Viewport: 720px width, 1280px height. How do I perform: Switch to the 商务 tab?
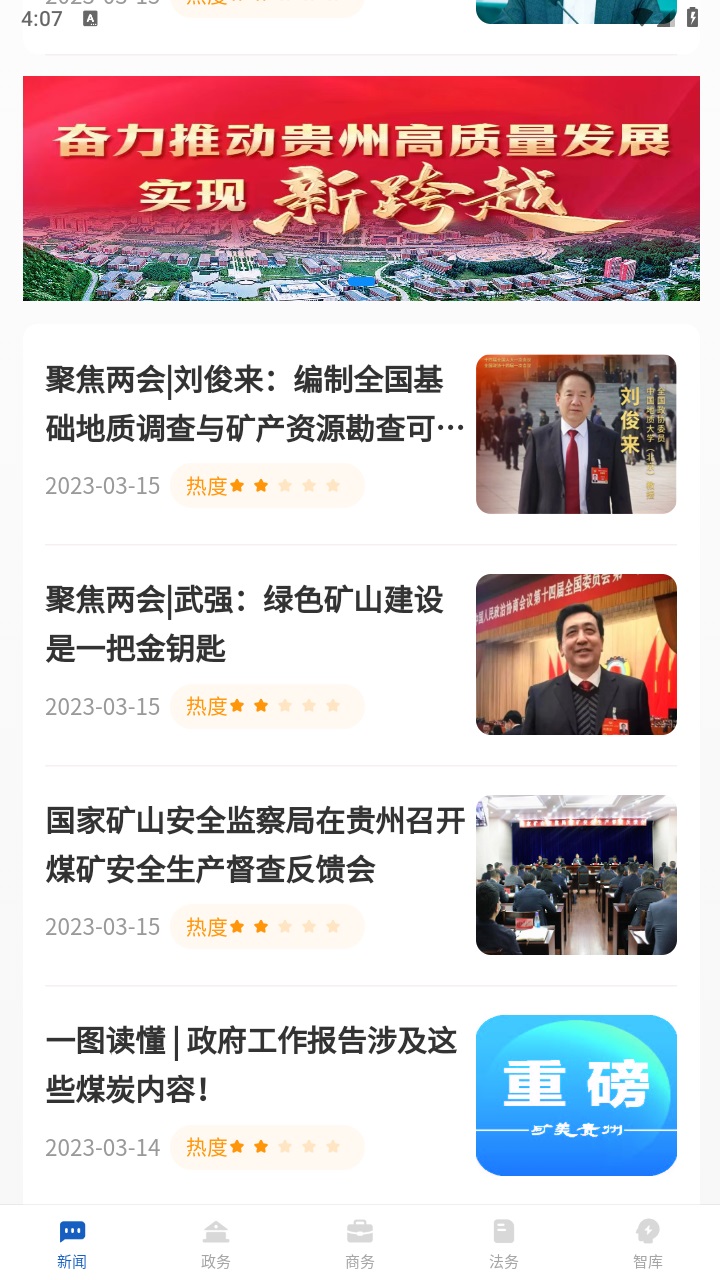(360, 1243)
